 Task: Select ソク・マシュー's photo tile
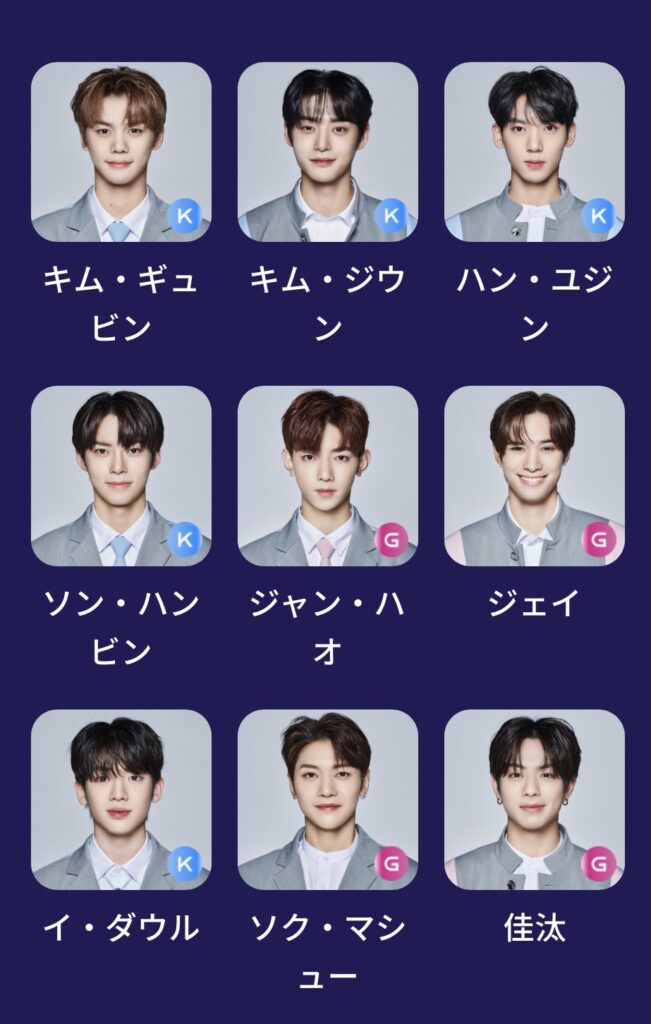coord(327,799)
